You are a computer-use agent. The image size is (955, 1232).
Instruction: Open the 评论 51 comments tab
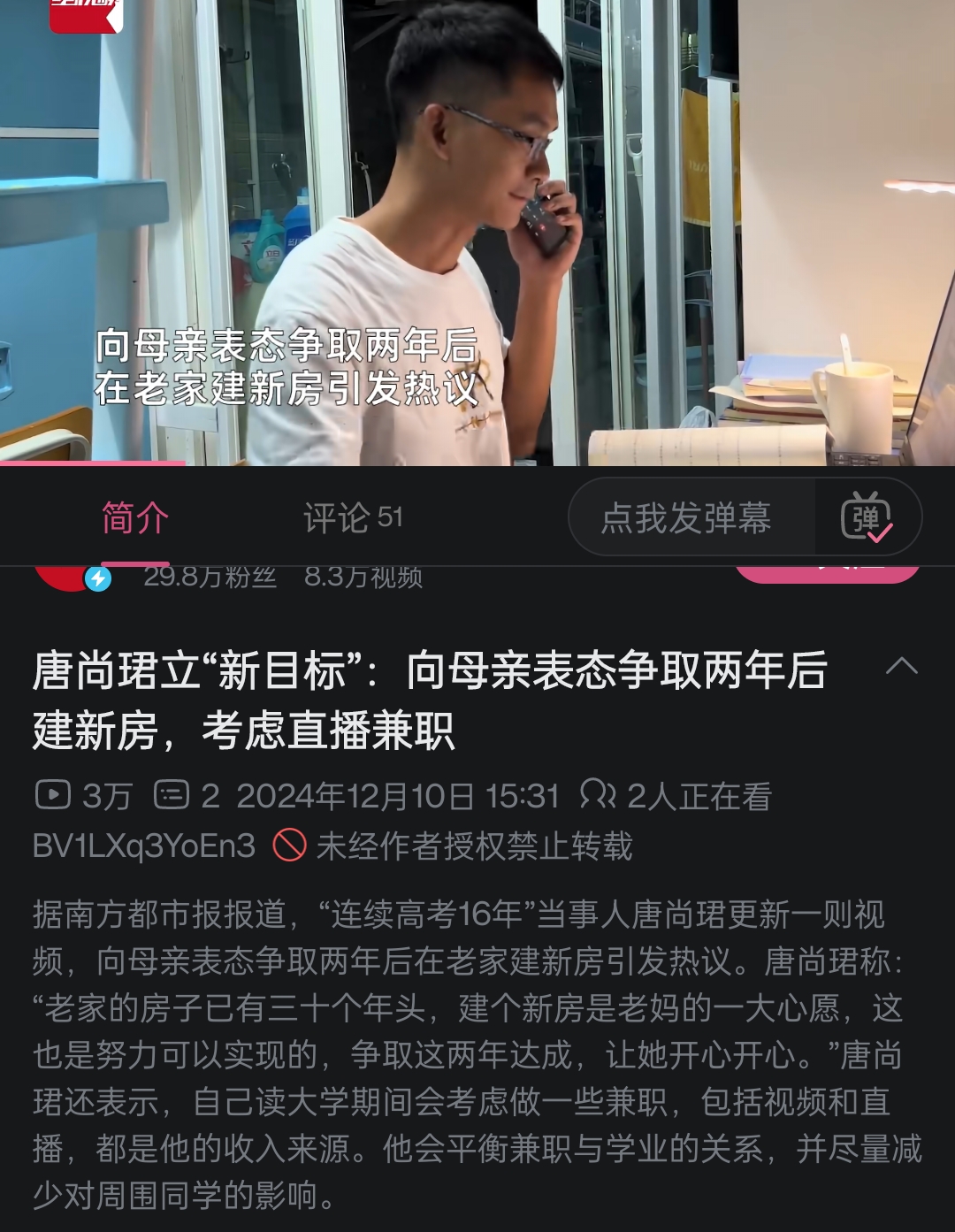(x=352, y=518)
